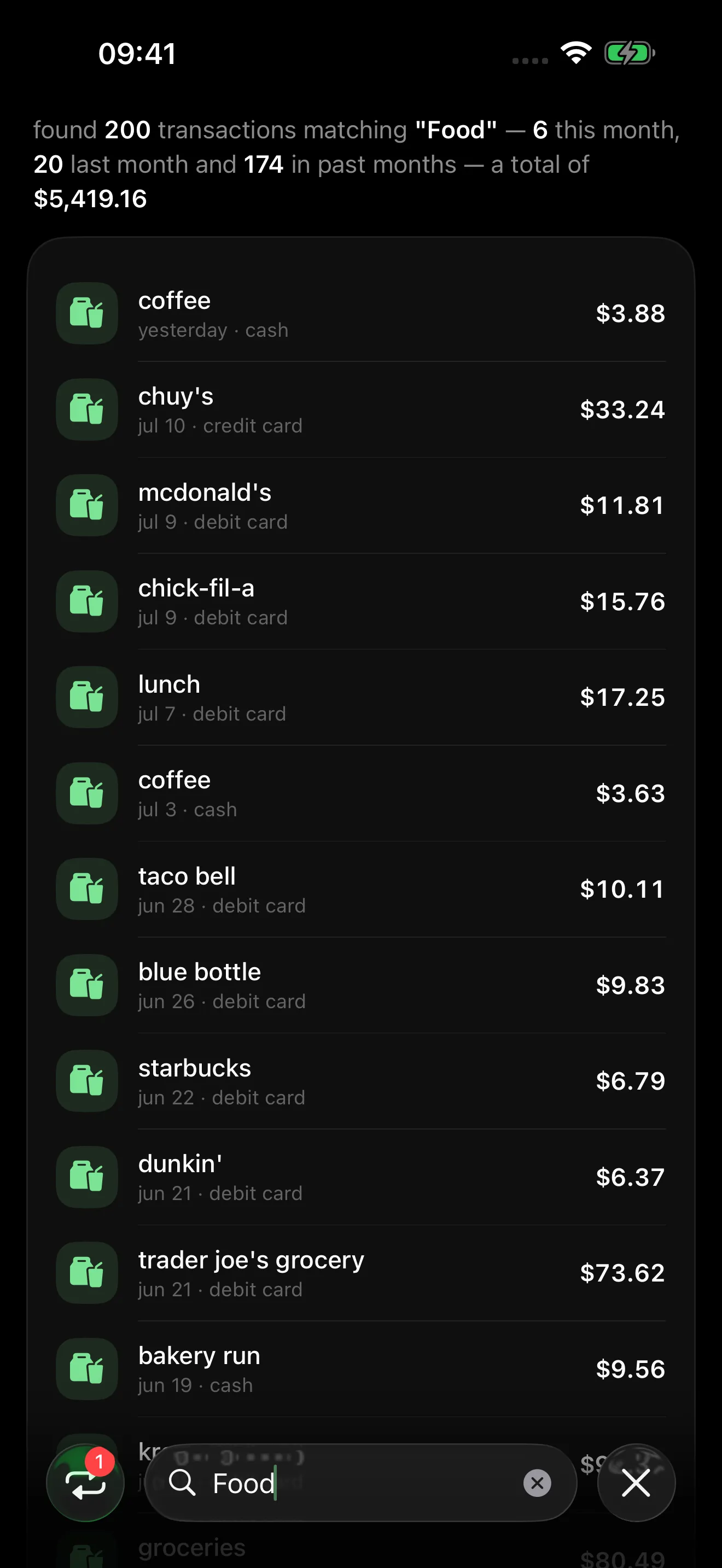Open the chuy's transaction

[x=360, y=409]
